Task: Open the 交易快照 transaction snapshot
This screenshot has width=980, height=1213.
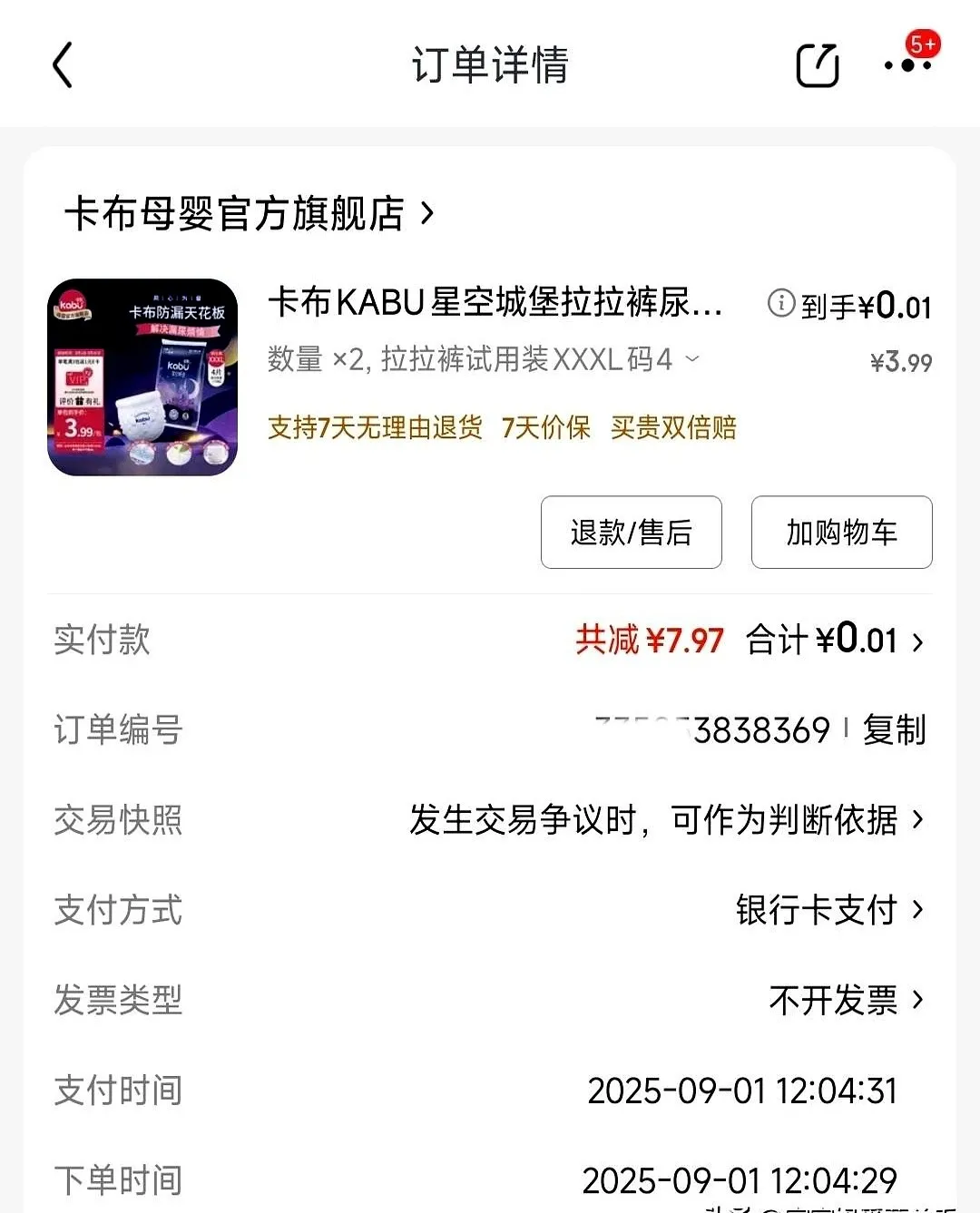Action: [x=667, y=820]
